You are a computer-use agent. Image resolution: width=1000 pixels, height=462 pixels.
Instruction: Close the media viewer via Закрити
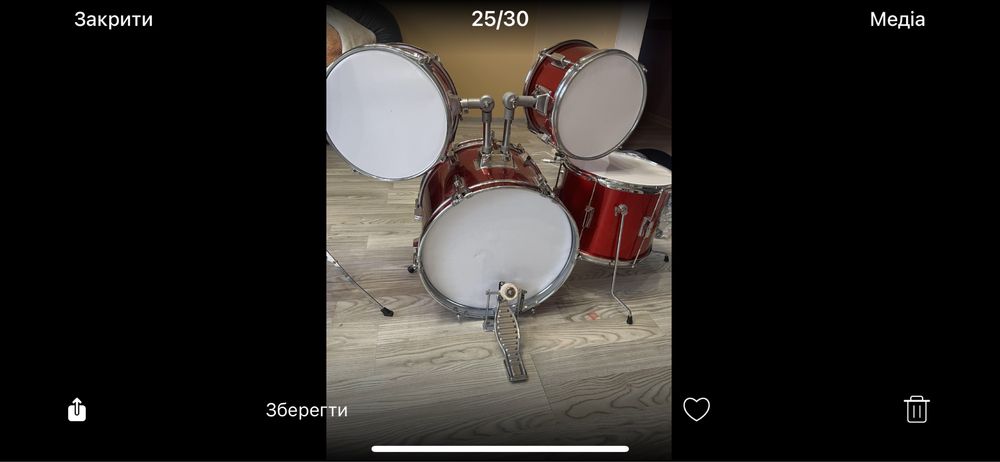(x=113, y=19)
